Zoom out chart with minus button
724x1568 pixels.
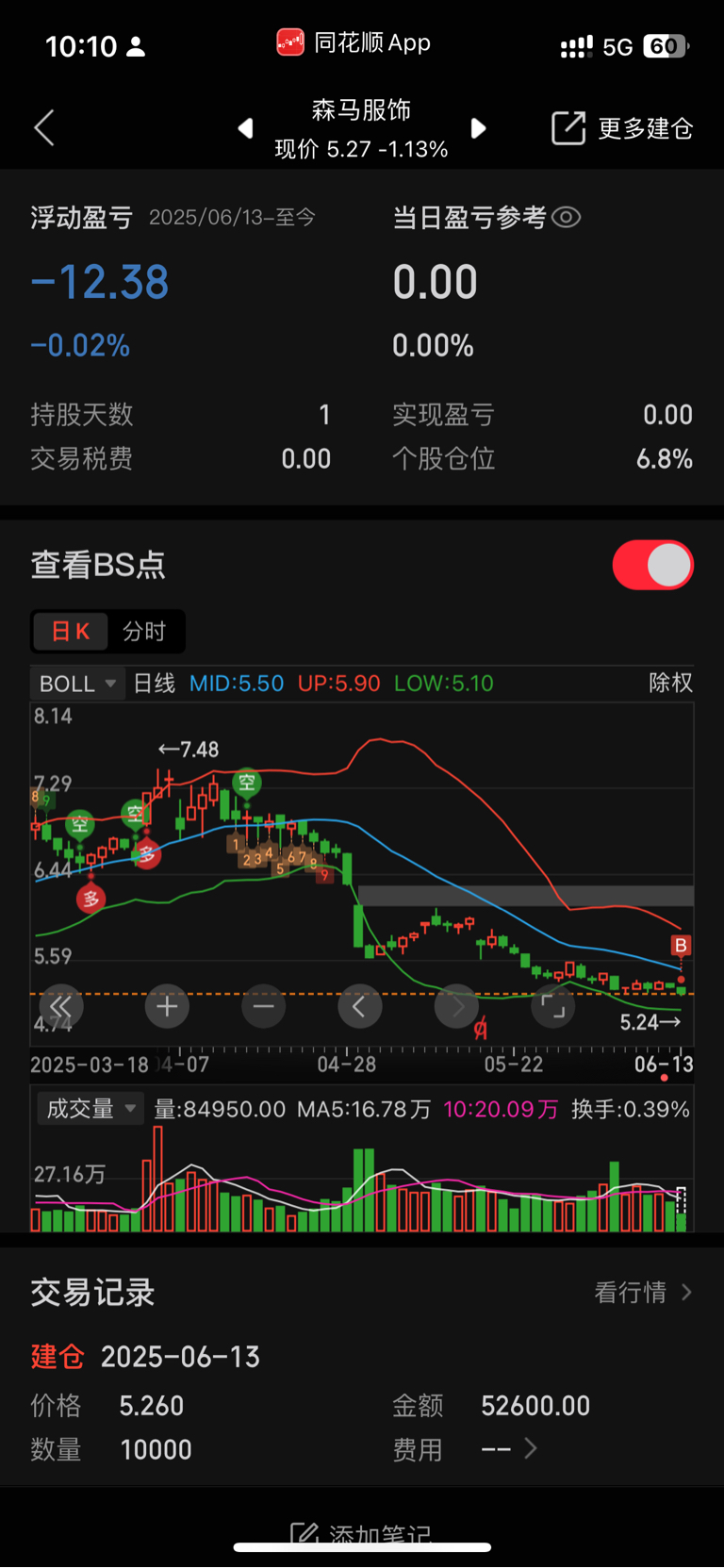coord(263,1007)
